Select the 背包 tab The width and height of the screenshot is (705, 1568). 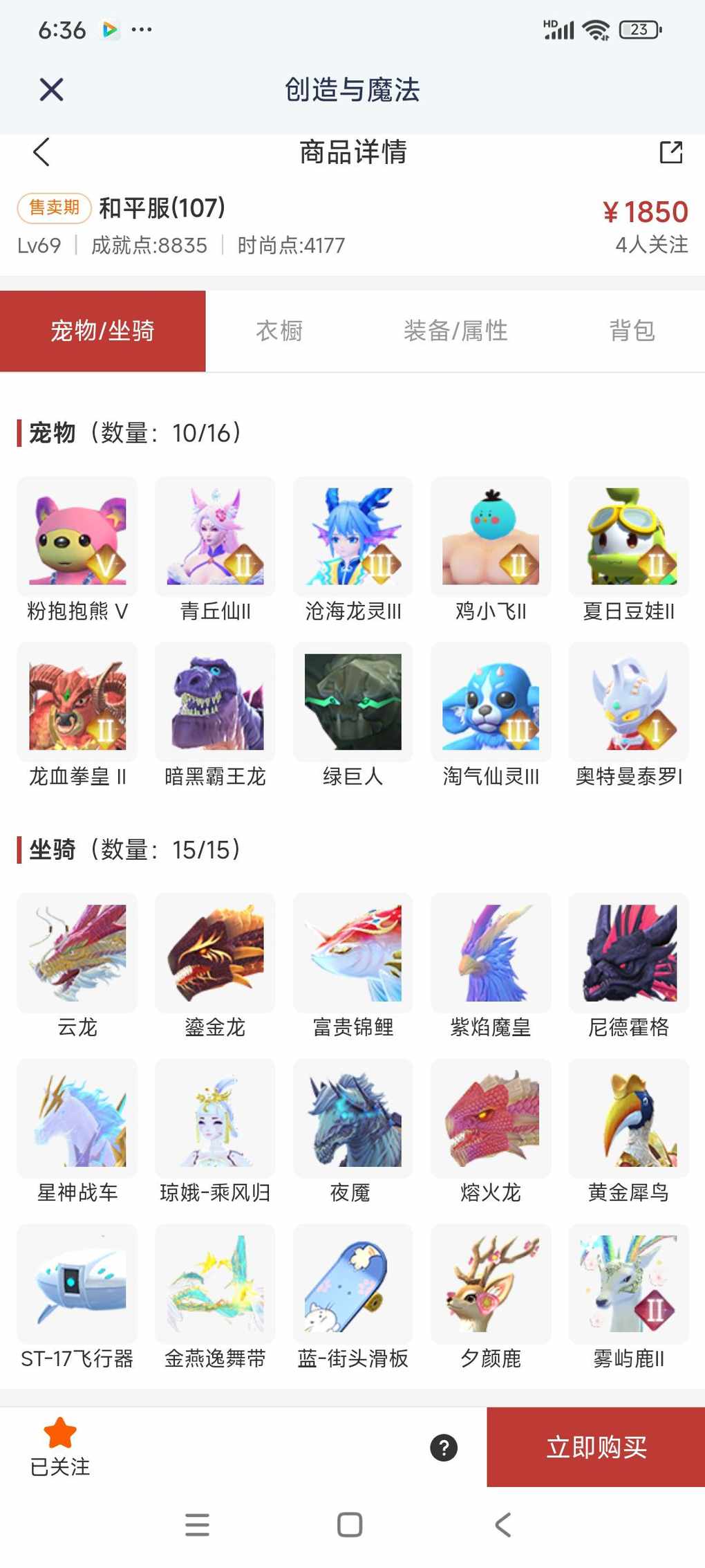coord(632,331)
